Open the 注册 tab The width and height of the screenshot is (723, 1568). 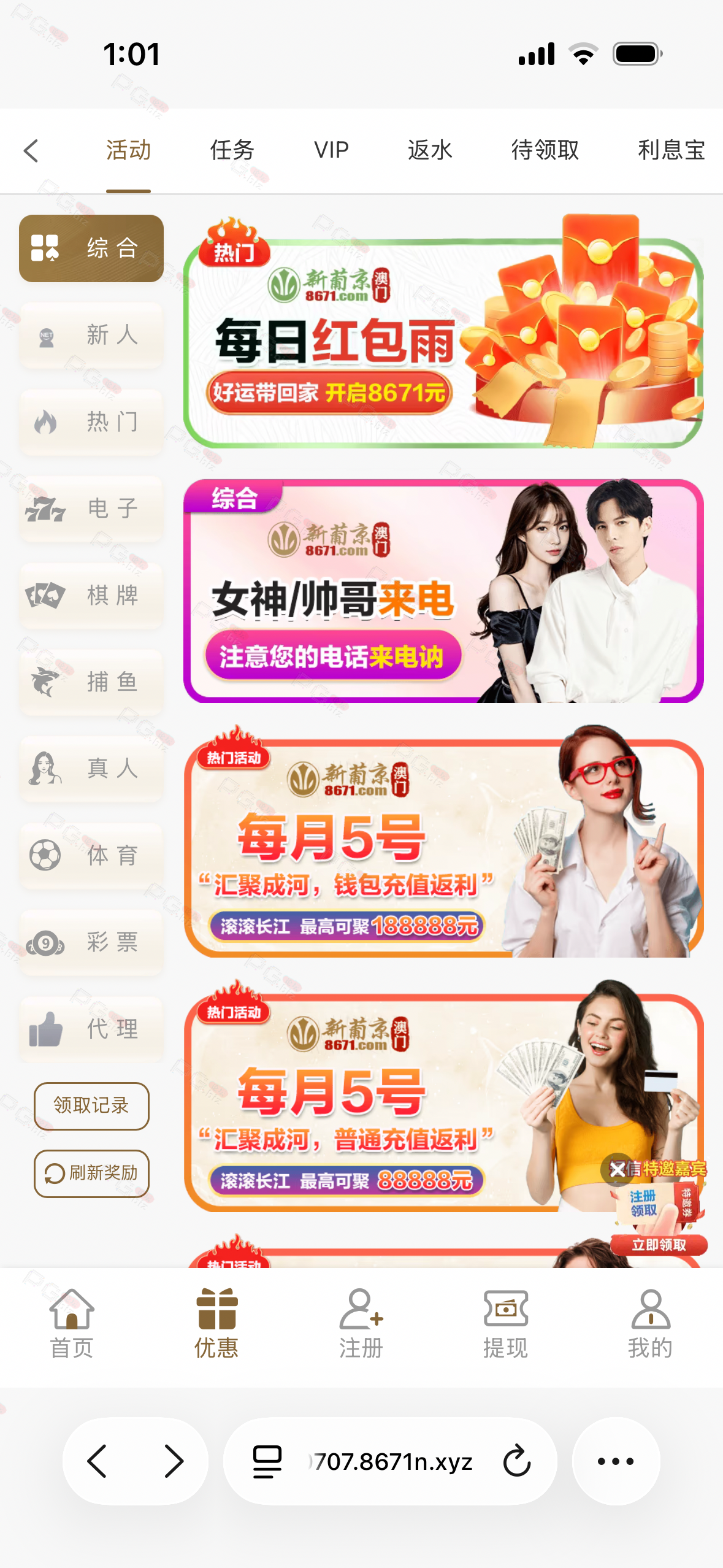[361, 1322]
